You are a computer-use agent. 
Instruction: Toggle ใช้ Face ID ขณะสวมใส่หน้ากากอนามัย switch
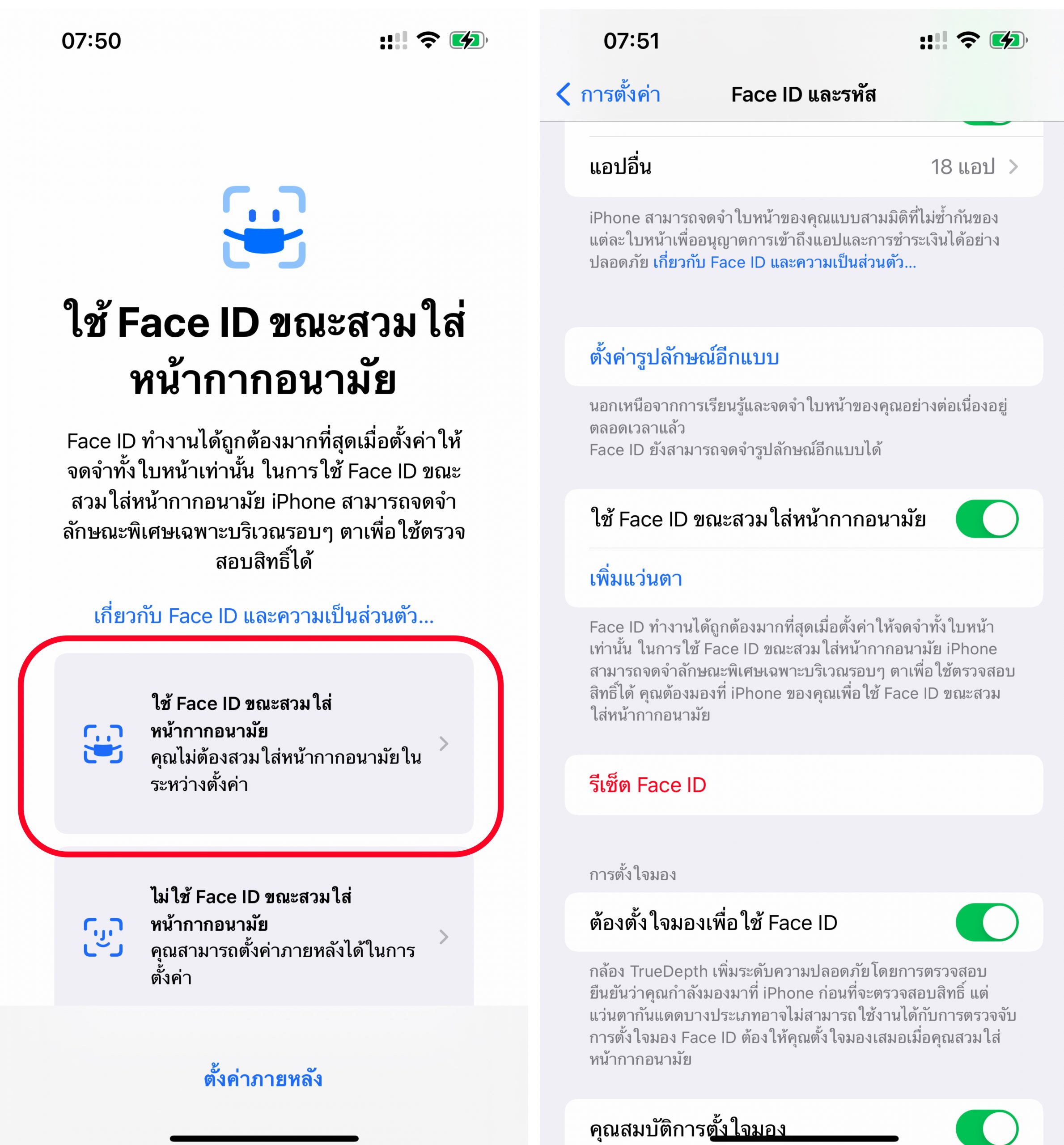pyautogui.click(x=986, y=519)
